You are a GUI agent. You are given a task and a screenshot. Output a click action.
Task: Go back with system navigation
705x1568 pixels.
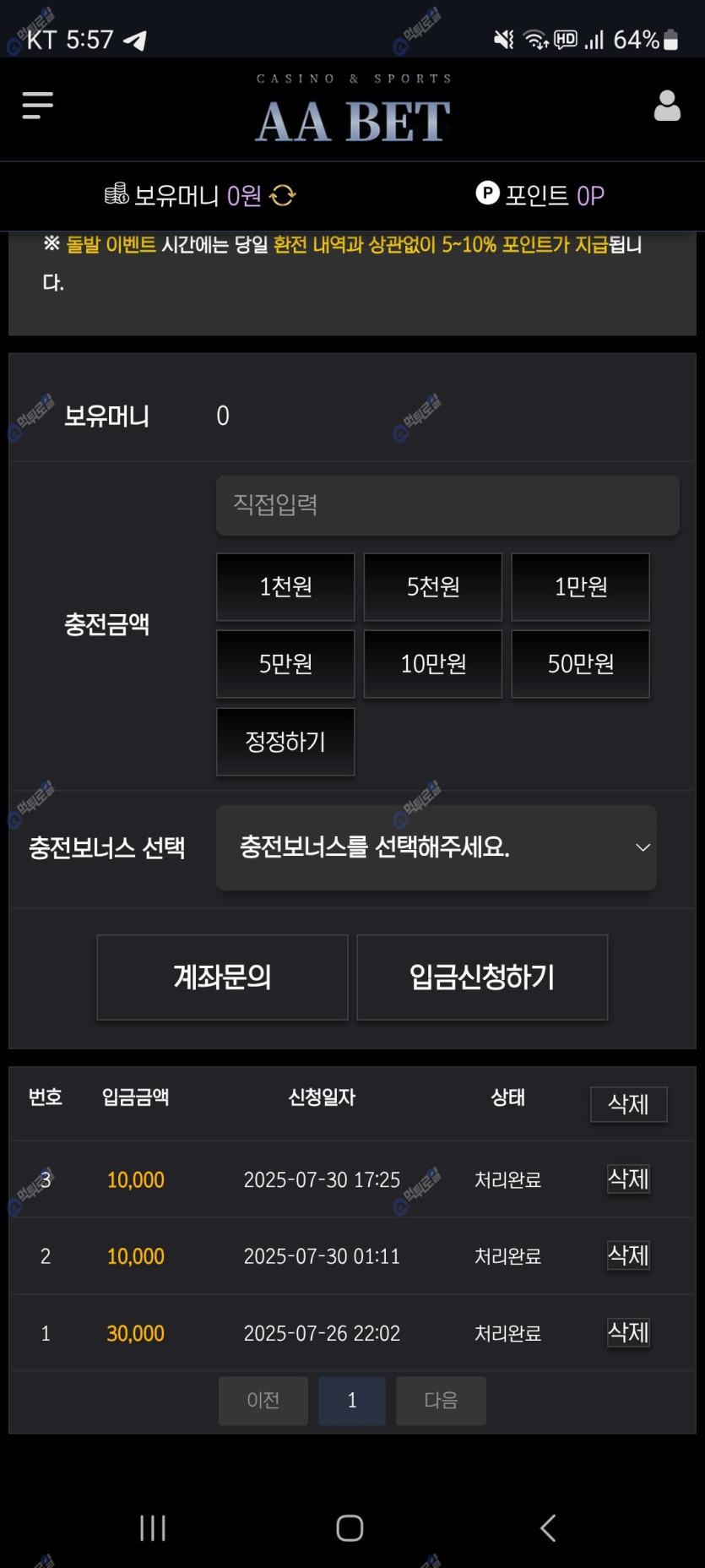[x=548, y=1527]
